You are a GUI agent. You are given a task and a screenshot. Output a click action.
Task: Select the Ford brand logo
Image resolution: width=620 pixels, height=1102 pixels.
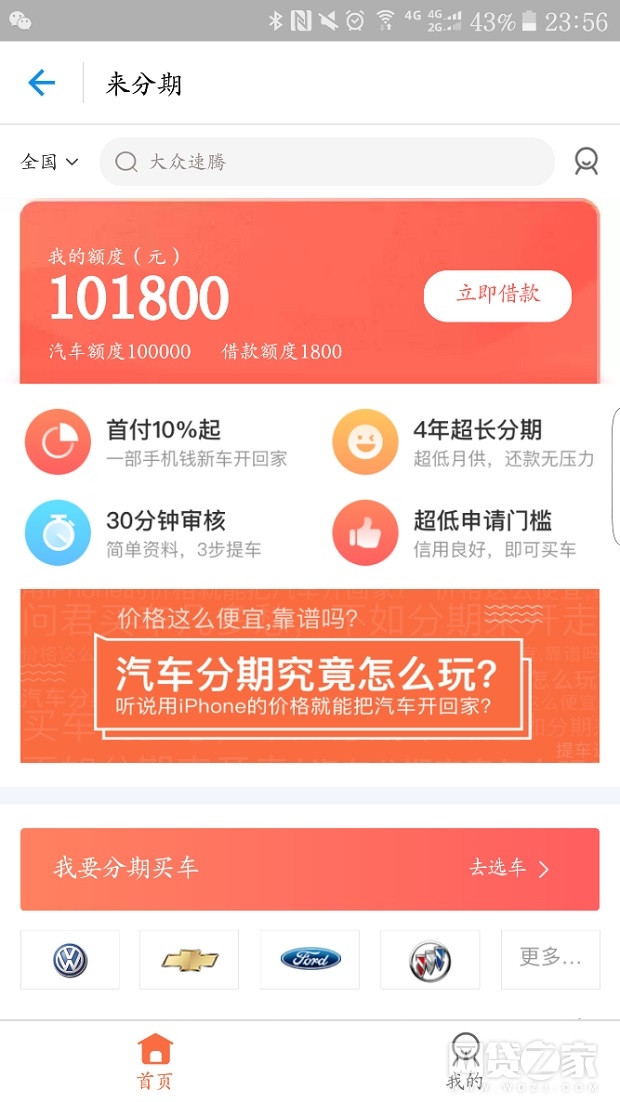(x=310, y=960)
